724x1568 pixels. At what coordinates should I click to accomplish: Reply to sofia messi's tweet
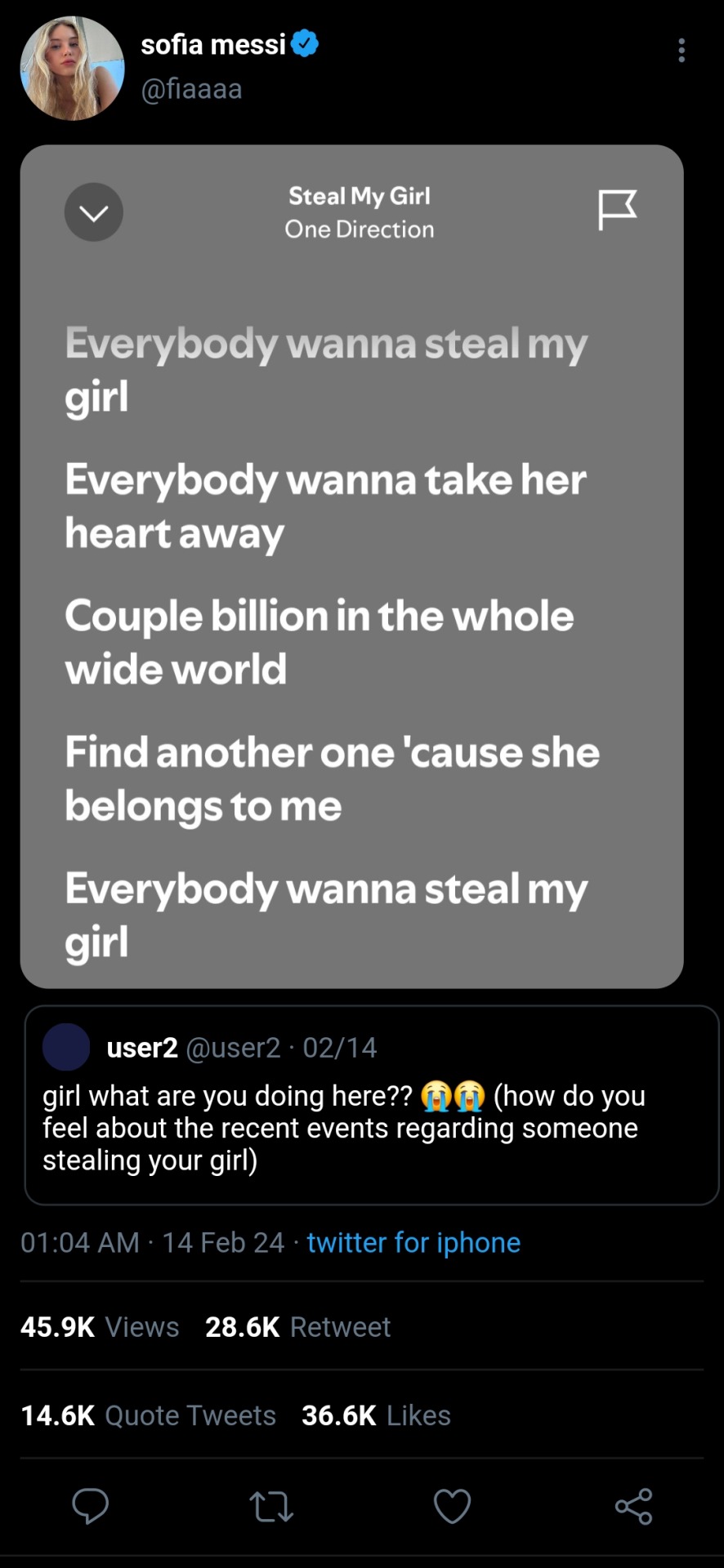pyautogui.click(x=90, y=1506)
